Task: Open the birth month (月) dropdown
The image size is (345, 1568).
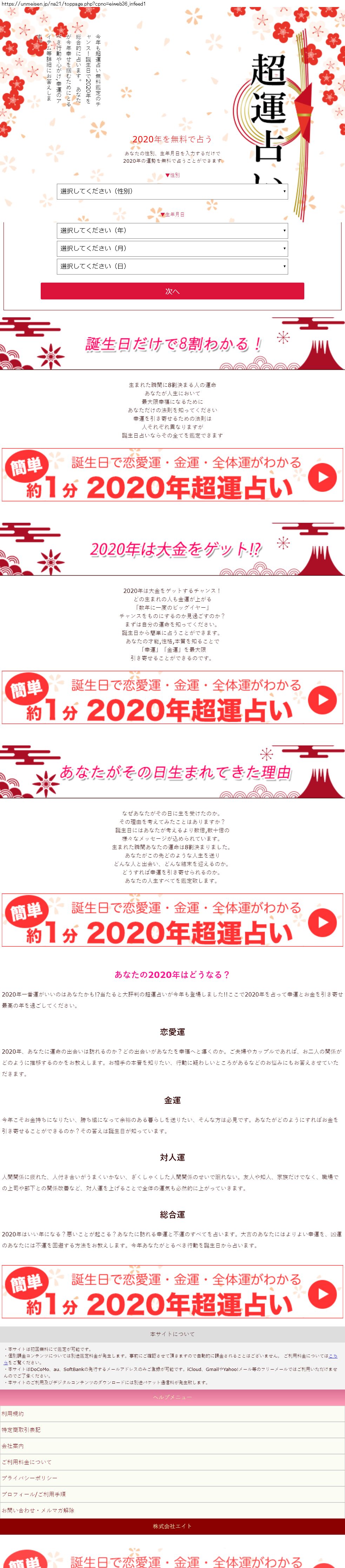Action: 173,248
